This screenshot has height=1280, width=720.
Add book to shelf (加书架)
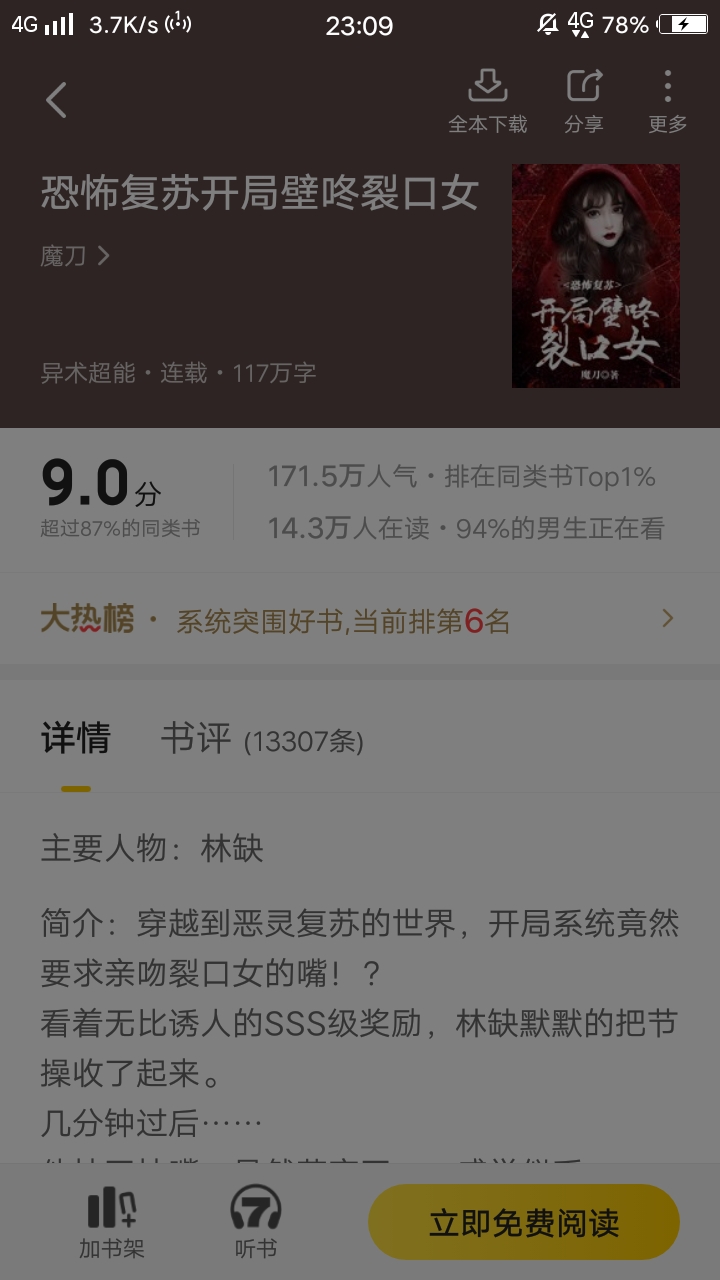click(x=112, y=1222)
